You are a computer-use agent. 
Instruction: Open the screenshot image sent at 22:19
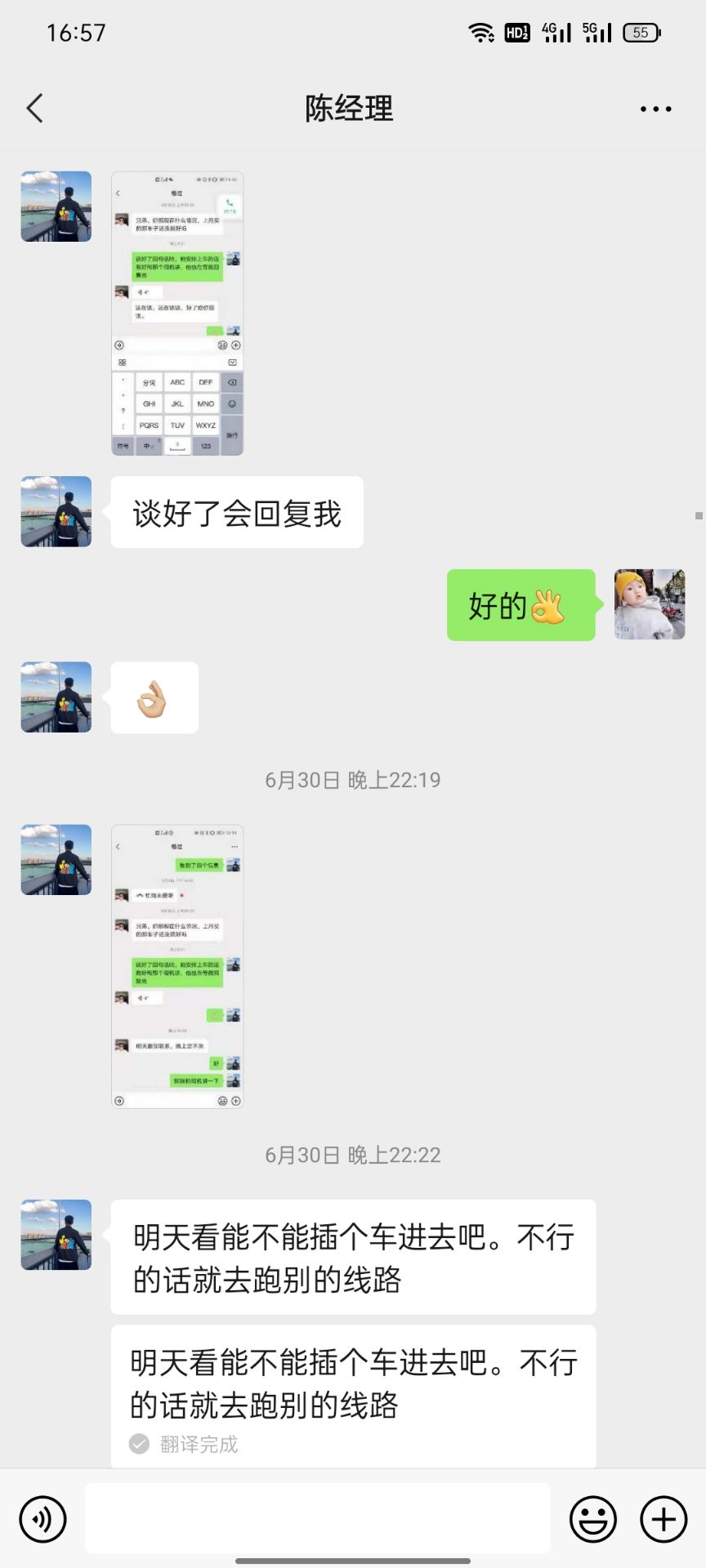click(177, 966)
